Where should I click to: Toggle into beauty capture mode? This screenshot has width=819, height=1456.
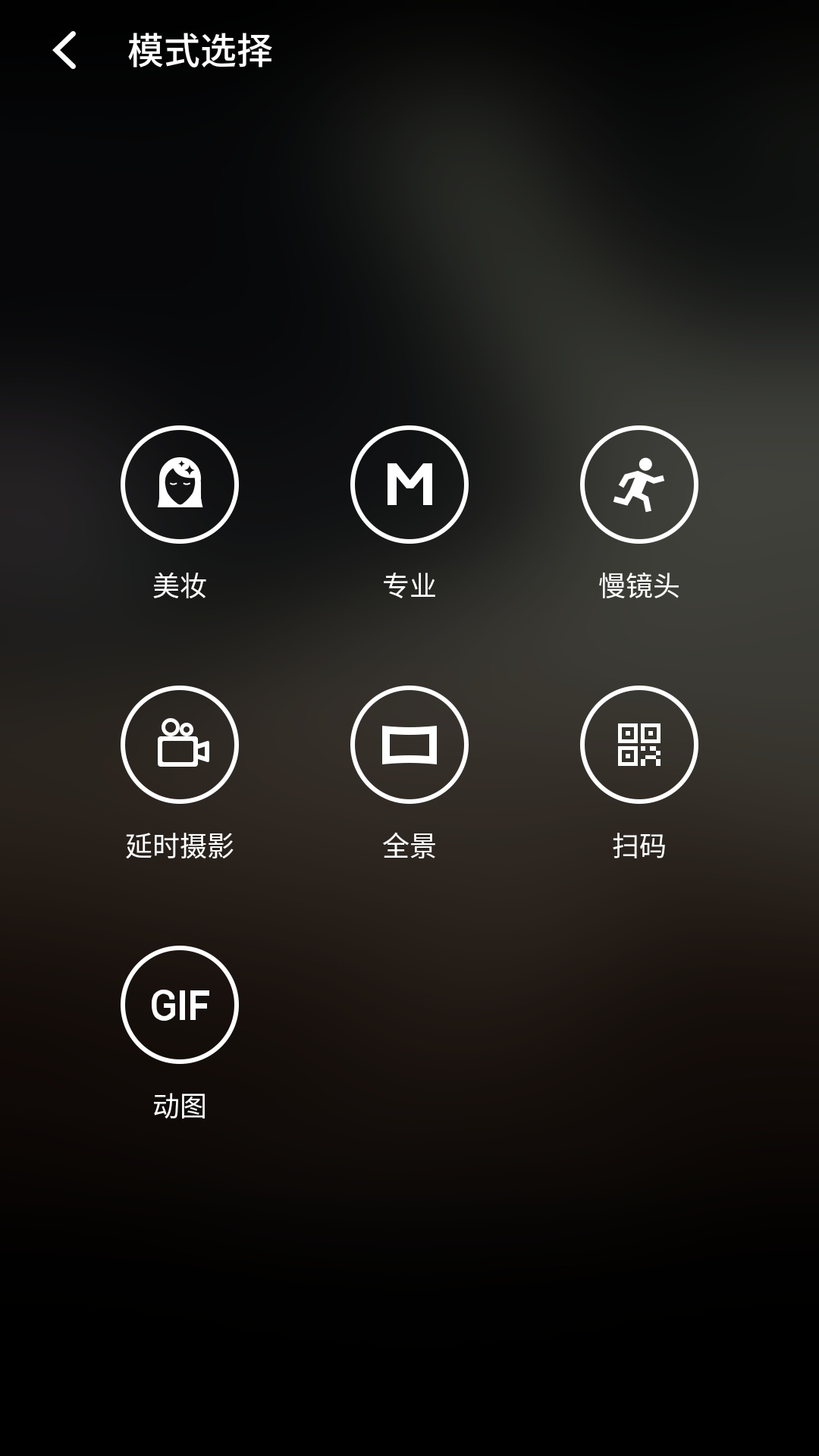tap(179, 485)
